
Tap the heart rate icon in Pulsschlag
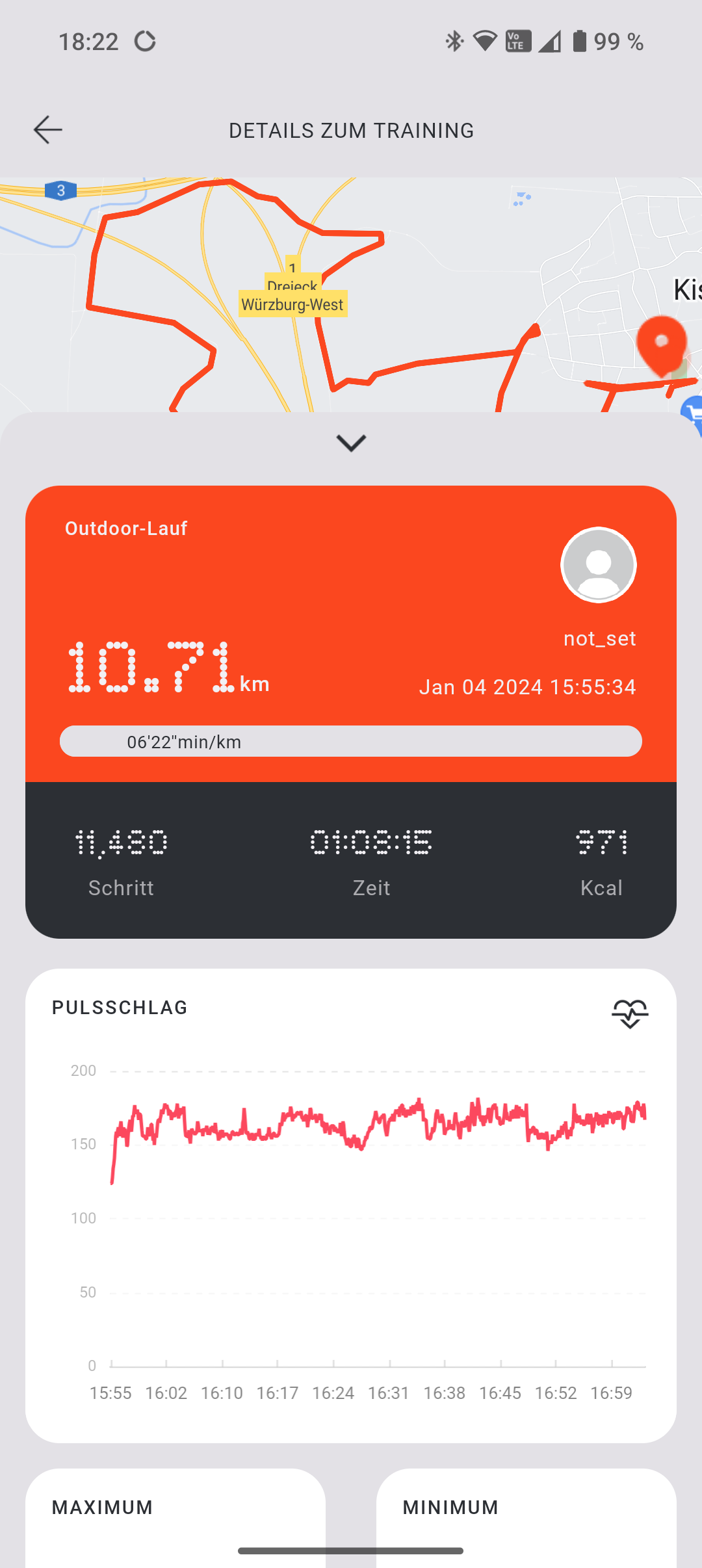coord(630,1014)
